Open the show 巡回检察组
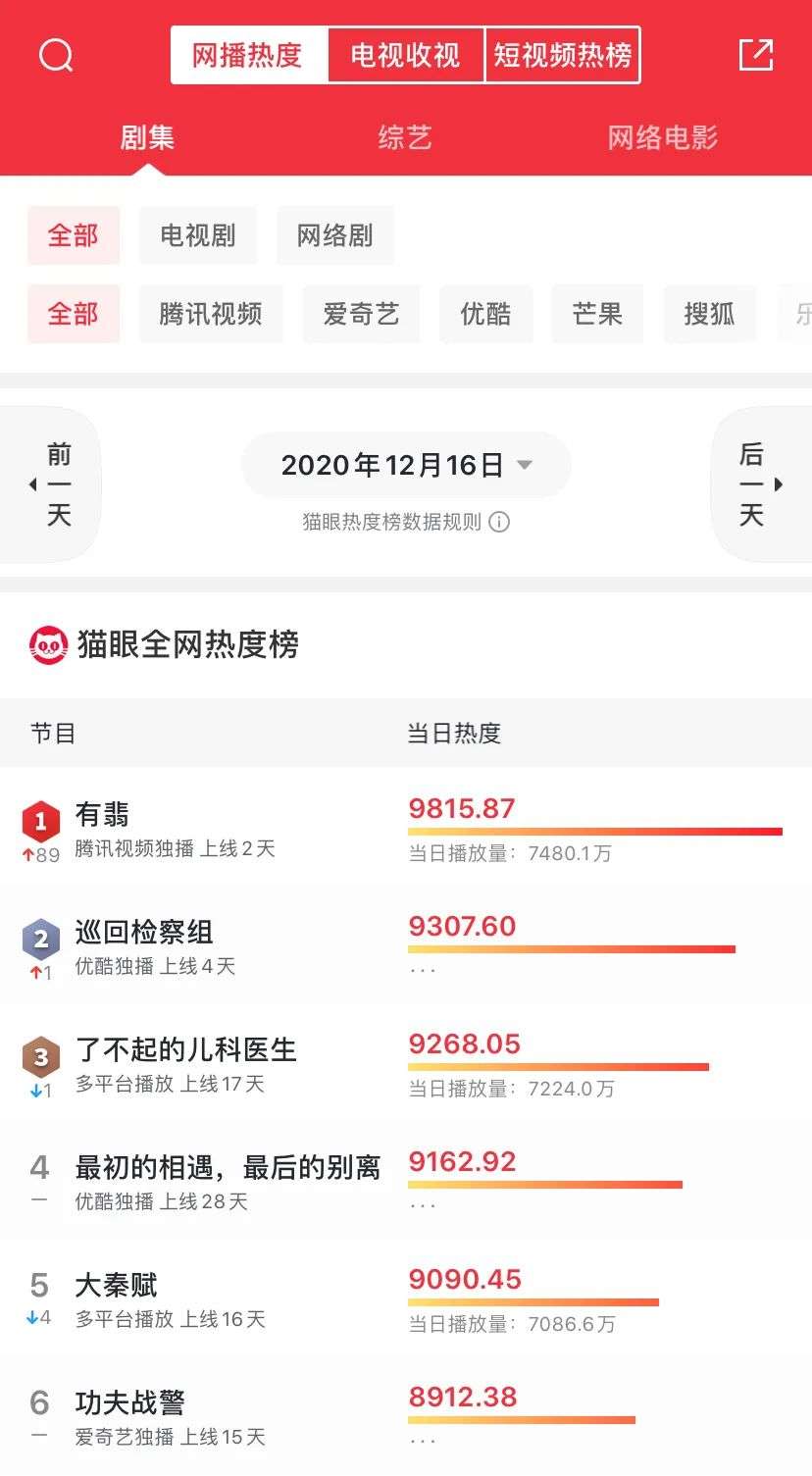The image size is (812, 1476). (144, 933)
